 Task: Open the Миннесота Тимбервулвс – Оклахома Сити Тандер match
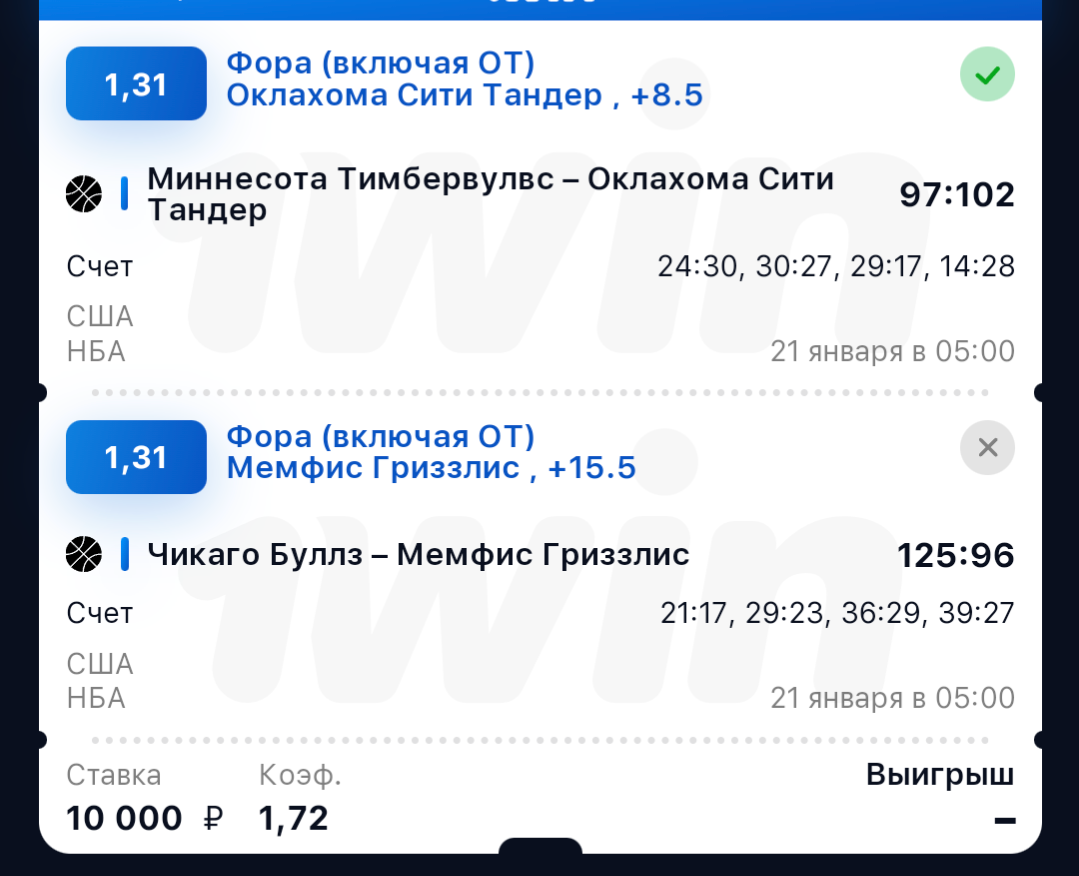(x=490, y=194)
